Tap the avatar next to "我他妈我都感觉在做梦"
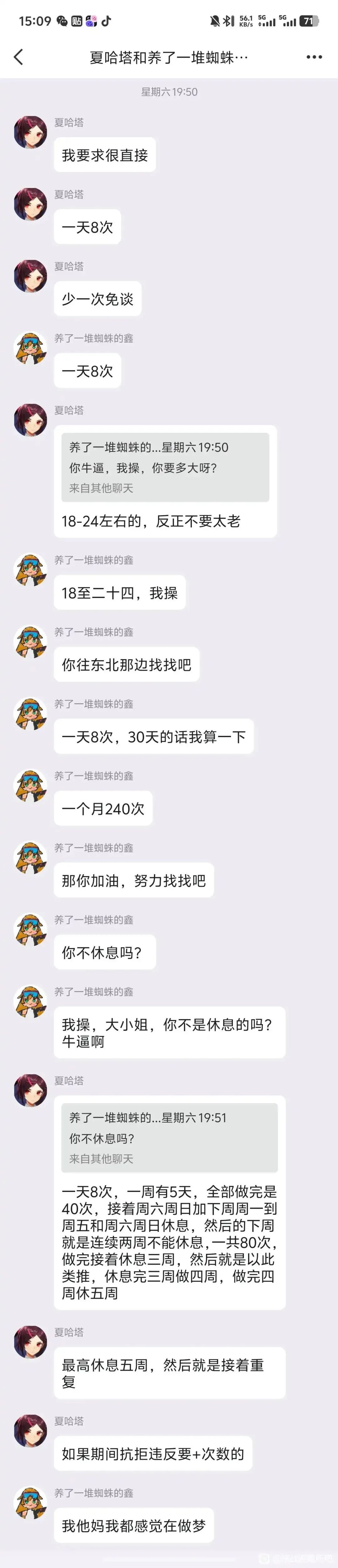338x1568 pixels. point(30,1503)
